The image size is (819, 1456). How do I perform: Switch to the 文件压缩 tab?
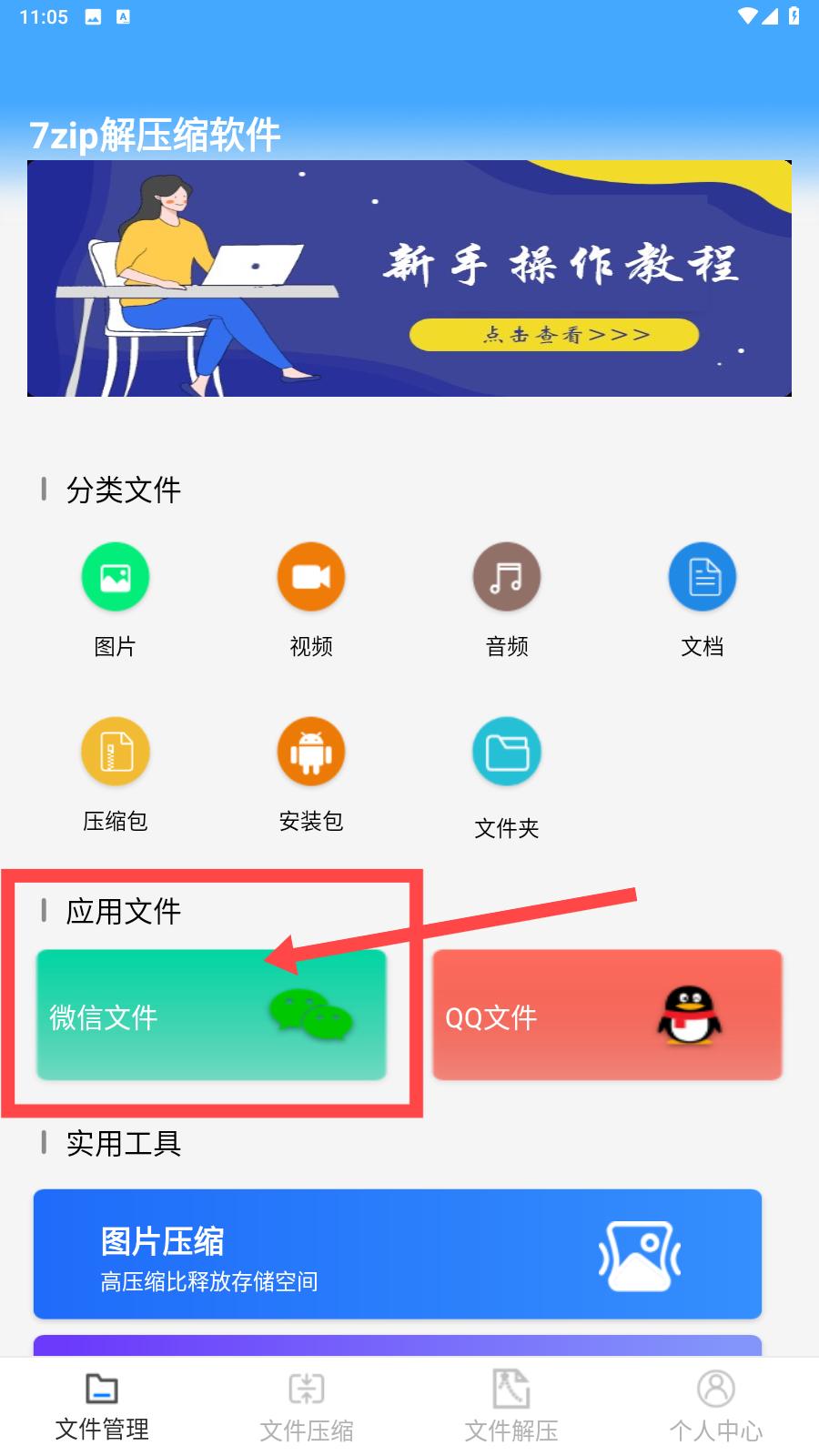tap(307, 1406)
